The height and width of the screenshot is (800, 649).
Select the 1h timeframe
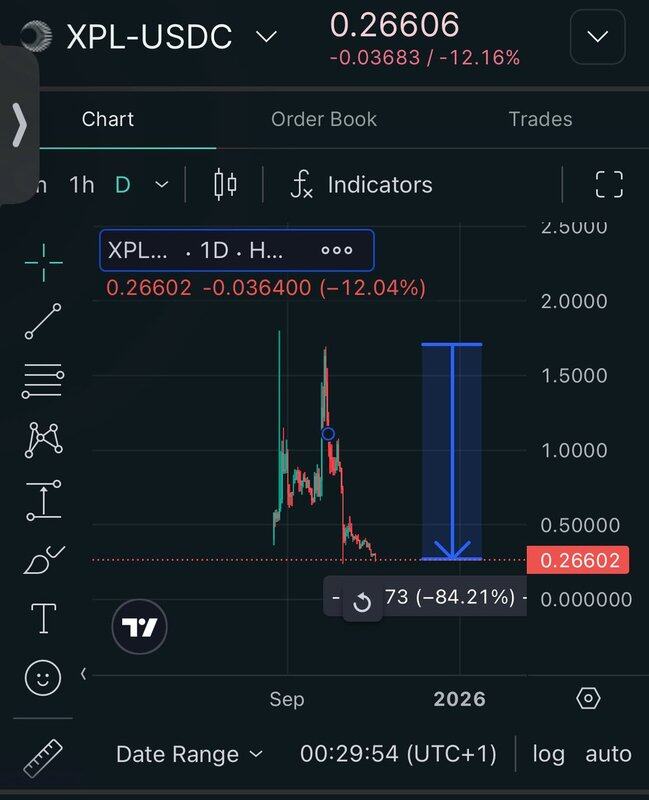click(82, 185)
